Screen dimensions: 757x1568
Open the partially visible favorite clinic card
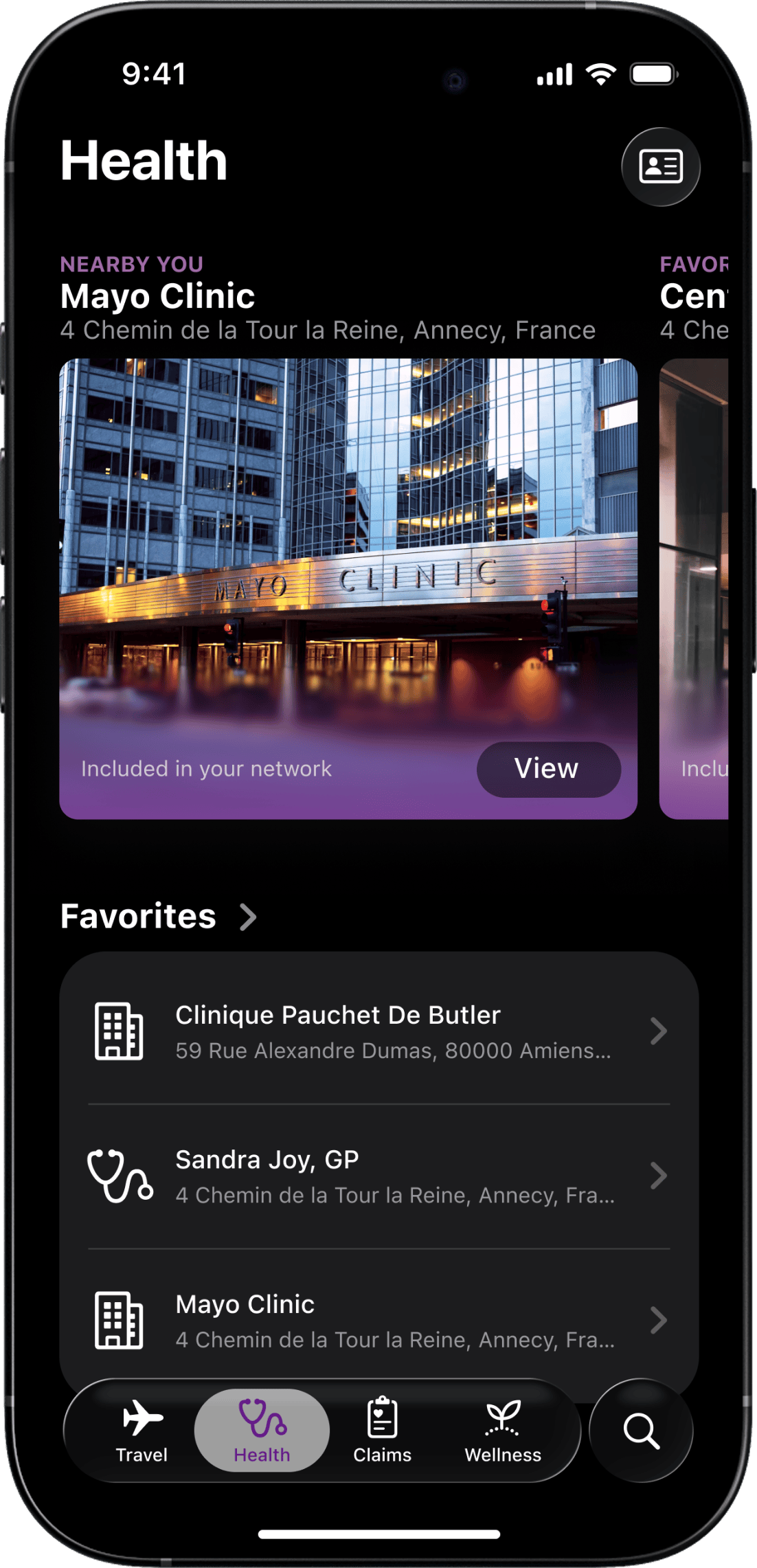point(694,584)
